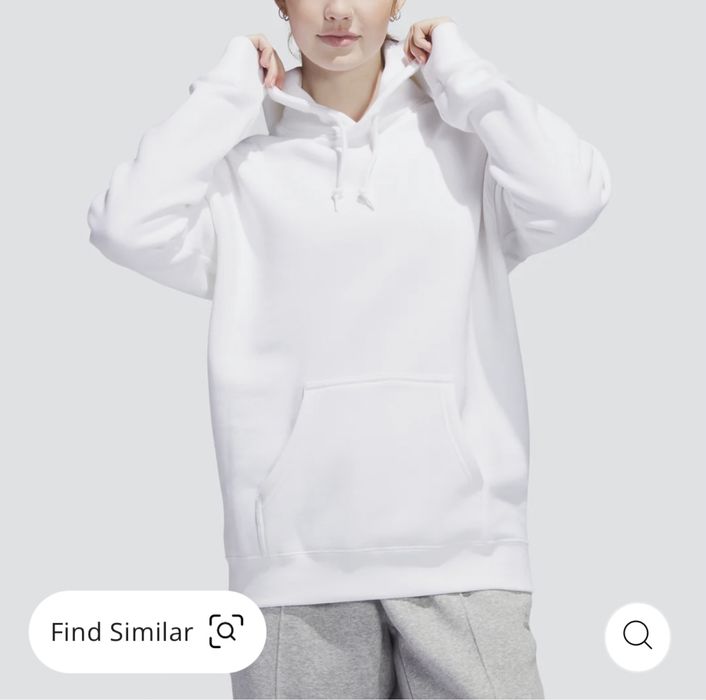Open the magnifier icon to zoom the image
This screenshot has width=706, height=700.
point(637,636)
